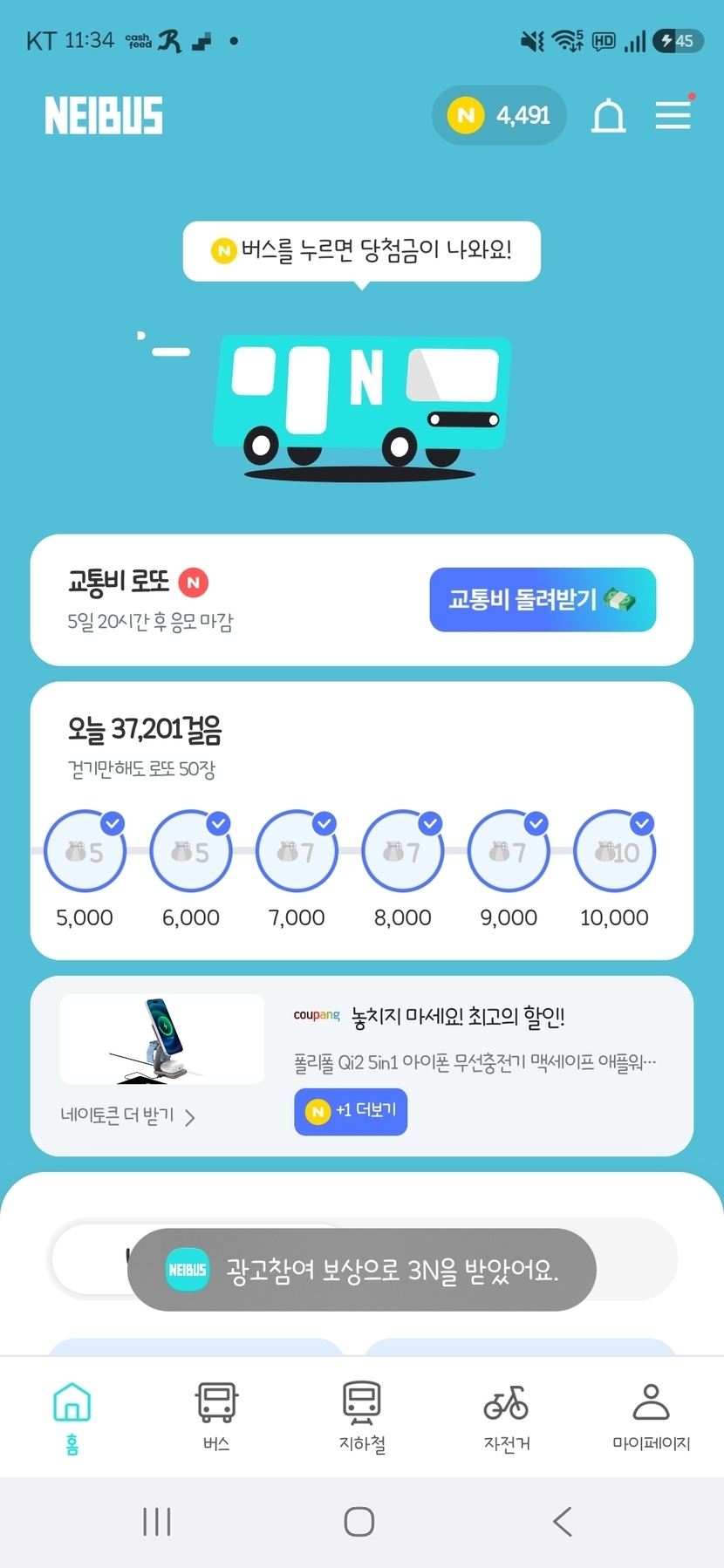724x1568 pixels.
Task: Open the 마이페이지 tab
Action: 651,1416
